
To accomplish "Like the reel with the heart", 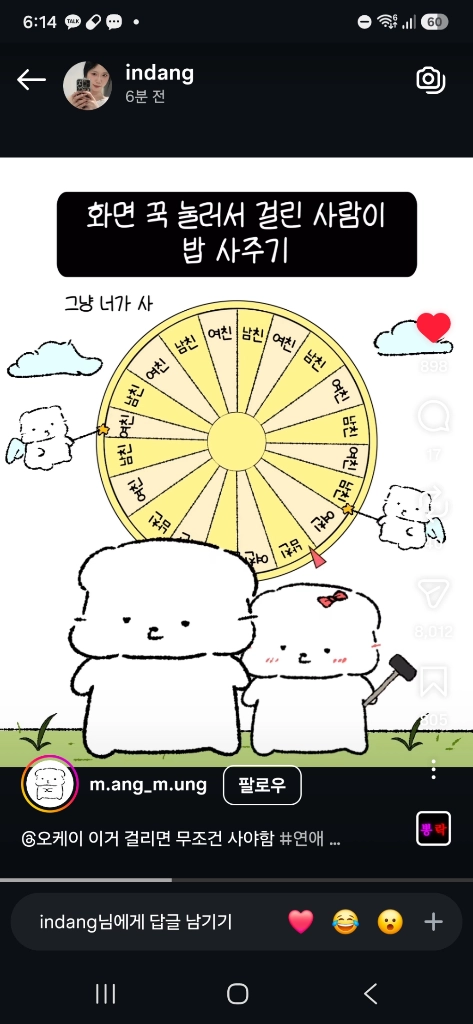I will 434,328.
